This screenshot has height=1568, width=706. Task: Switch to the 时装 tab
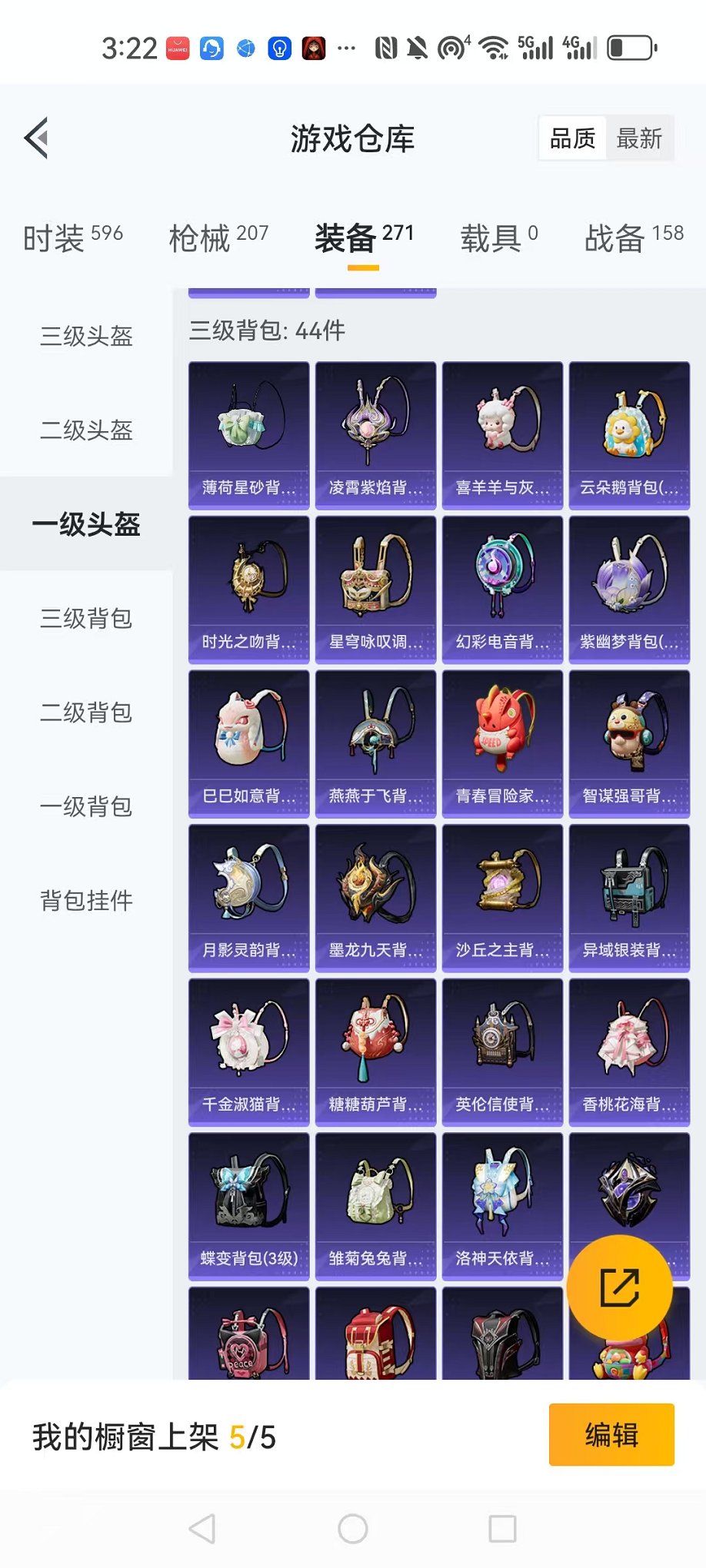click(x=72, y=238)
